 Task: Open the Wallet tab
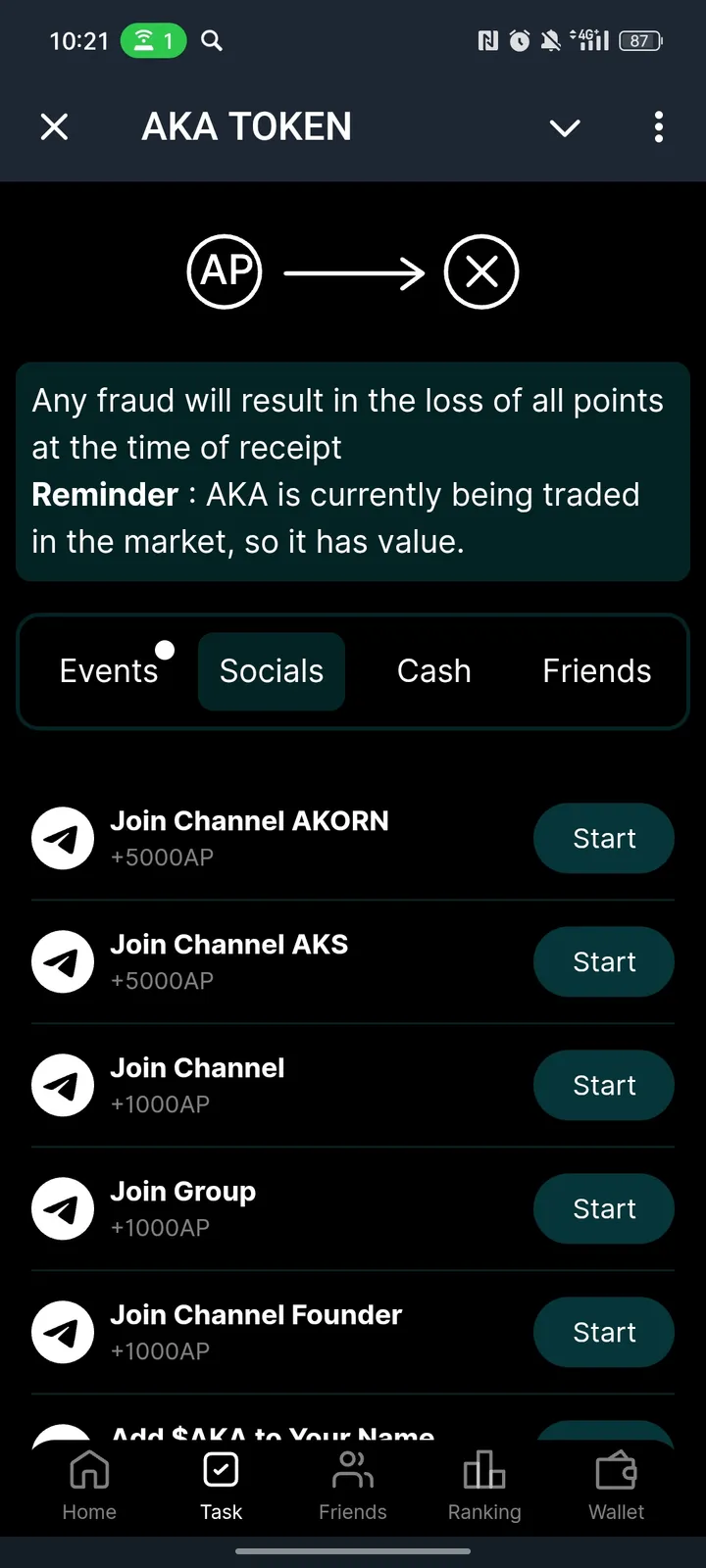pyautogui.click(x=616, y=1486)
